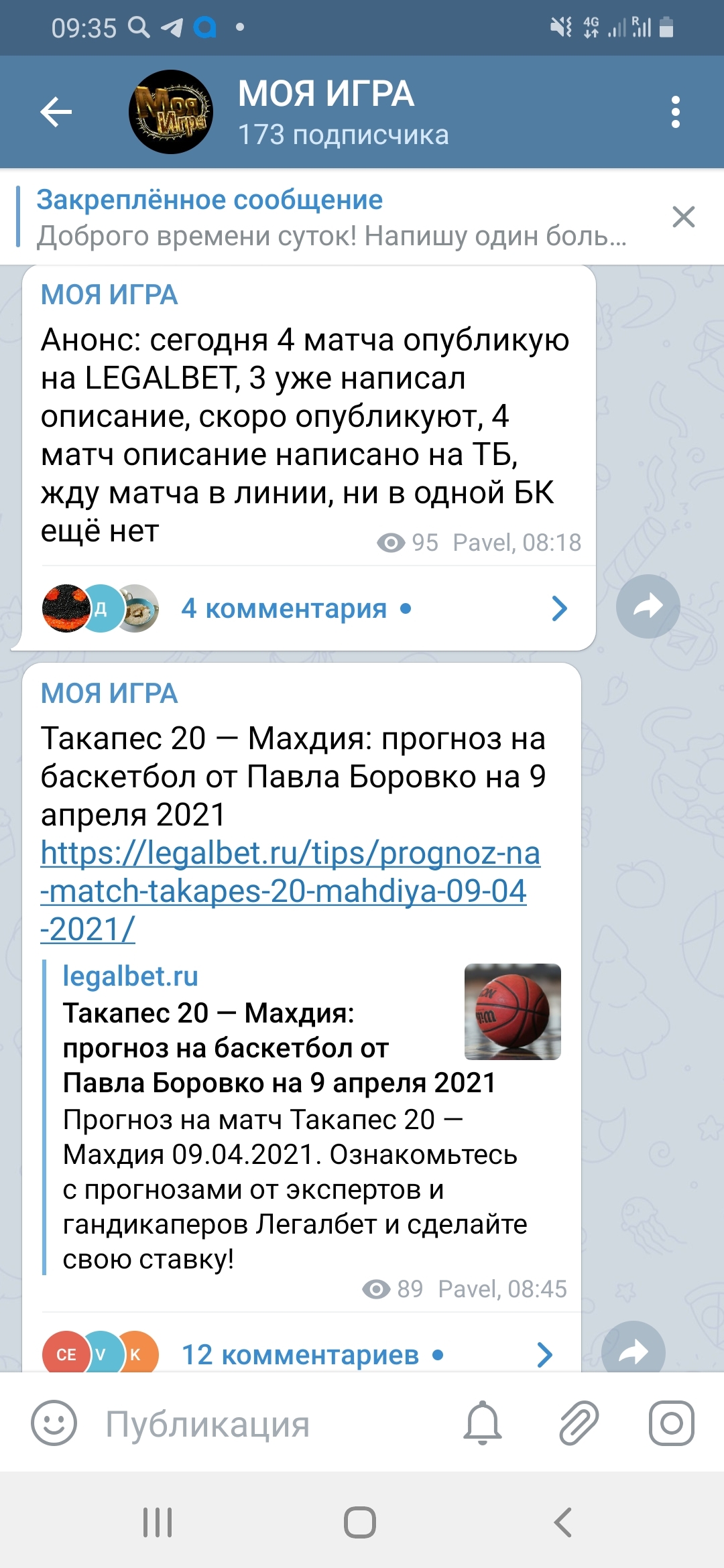The image size is (724, 1568).
Task: Toggle silent broadcast bell icon
Action: click(x=483, y=1423)
